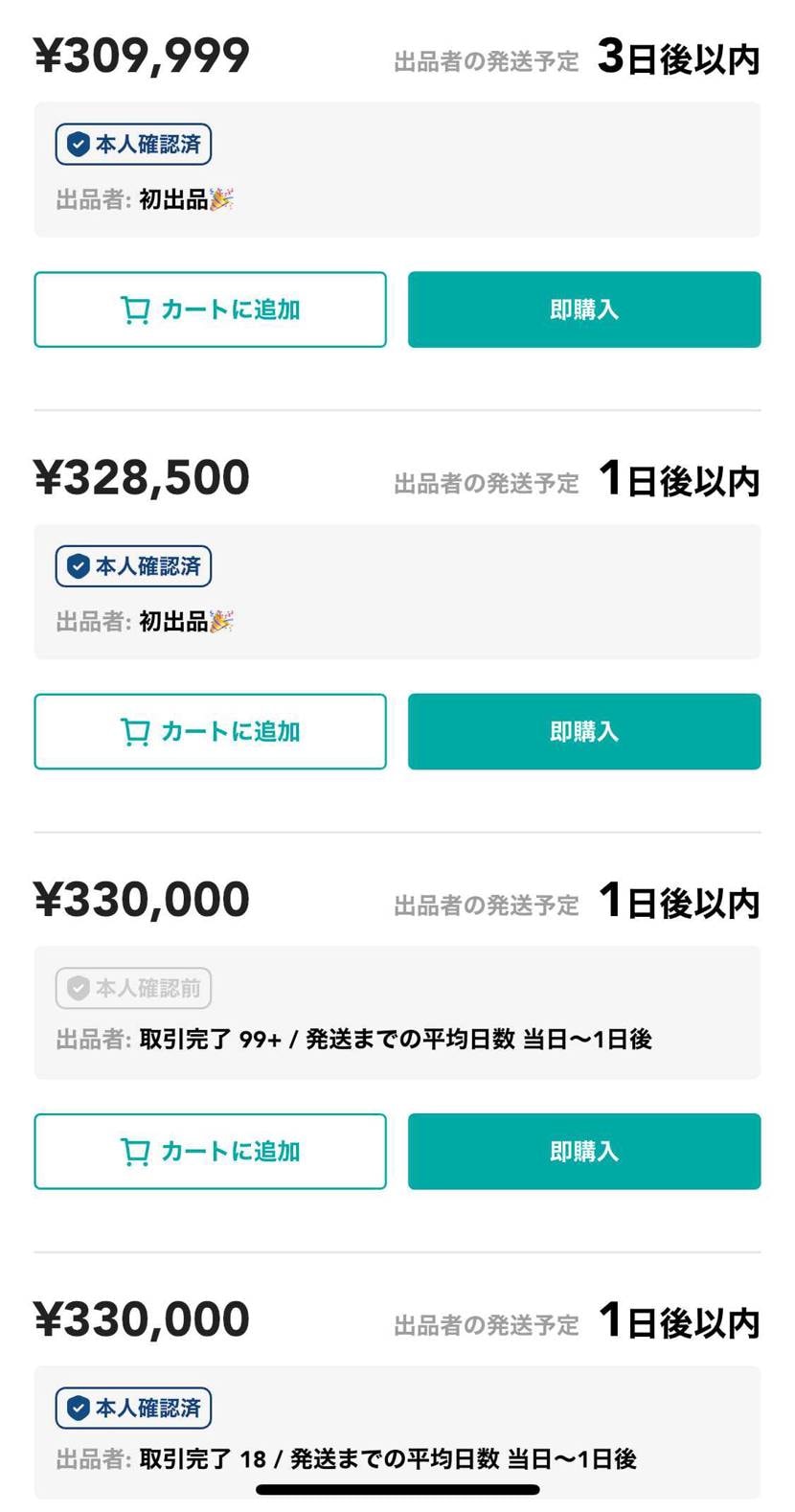Click the grayed checkmark icon in the 本人確認前 badge
Viewport: 795px width, 1512px height.
click(x=77, y=988)
